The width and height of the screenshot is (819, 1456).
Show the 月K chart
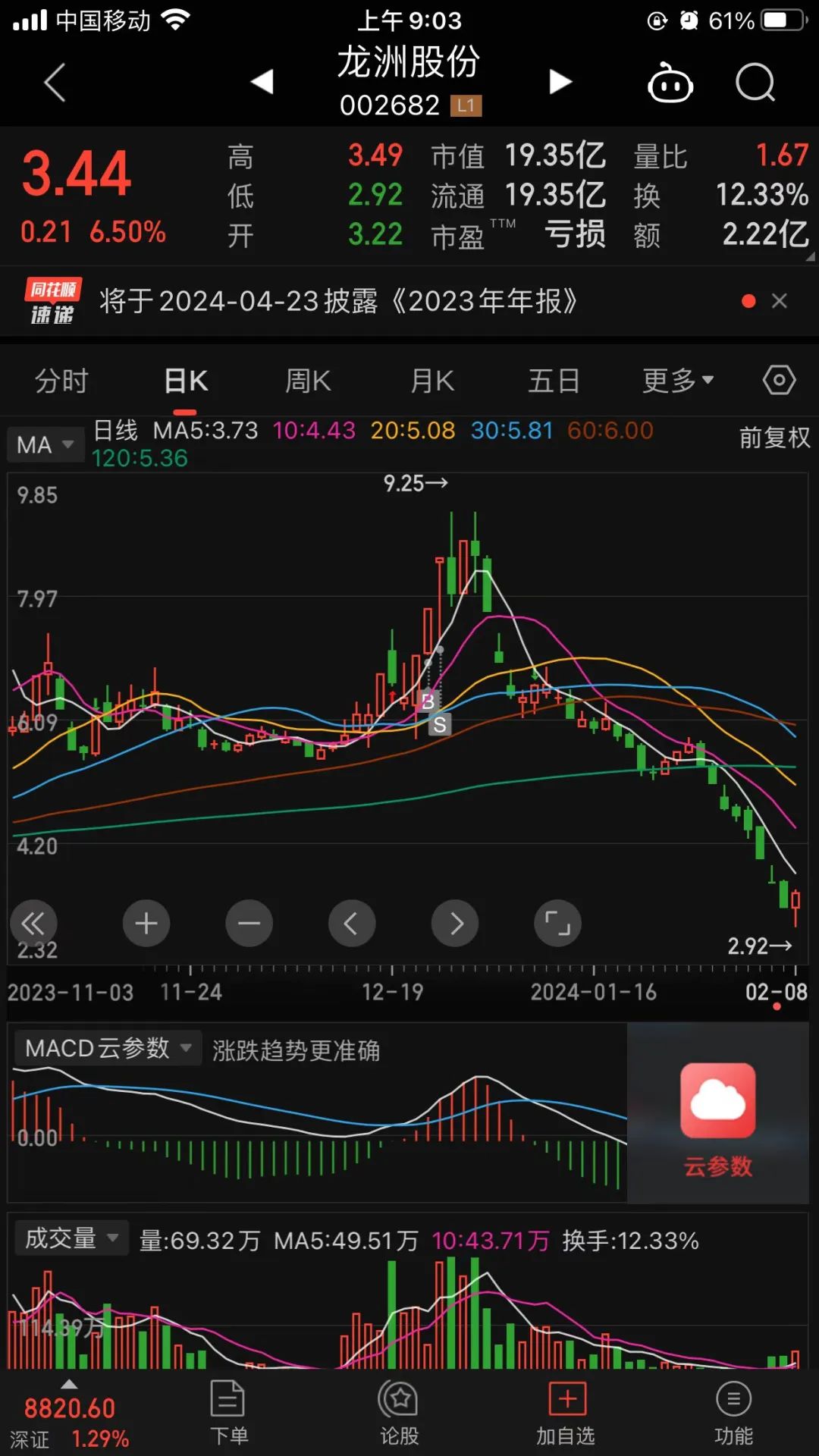coord(432,381)
